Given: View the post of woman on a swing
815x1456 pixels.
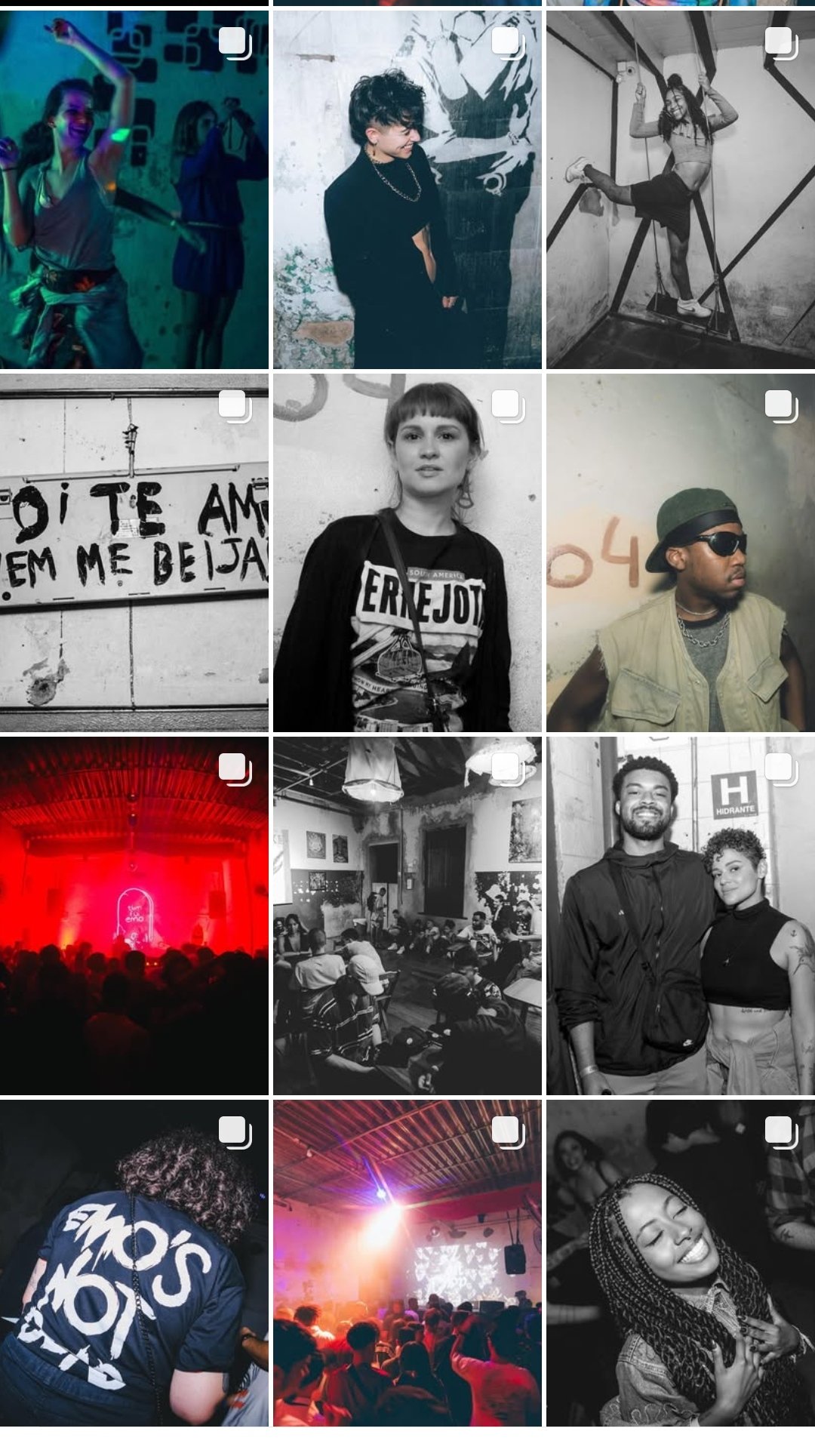Looking at the screenshot, I should pyautogui.click(x=680, y=189).
